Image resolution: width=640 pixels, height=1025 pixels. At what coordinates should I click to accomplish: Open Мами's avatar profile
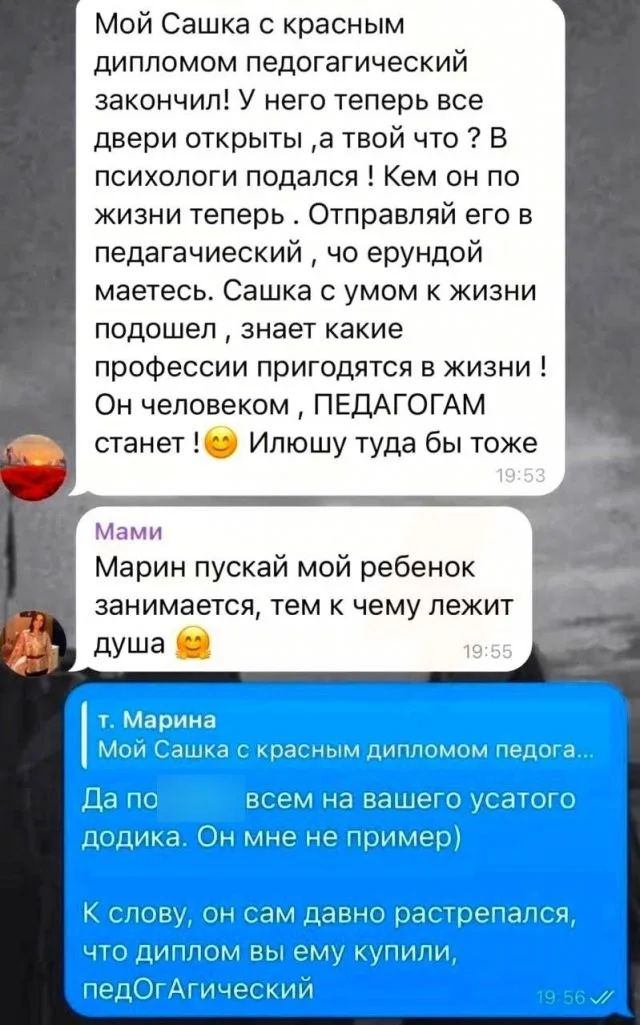point(34,643)
